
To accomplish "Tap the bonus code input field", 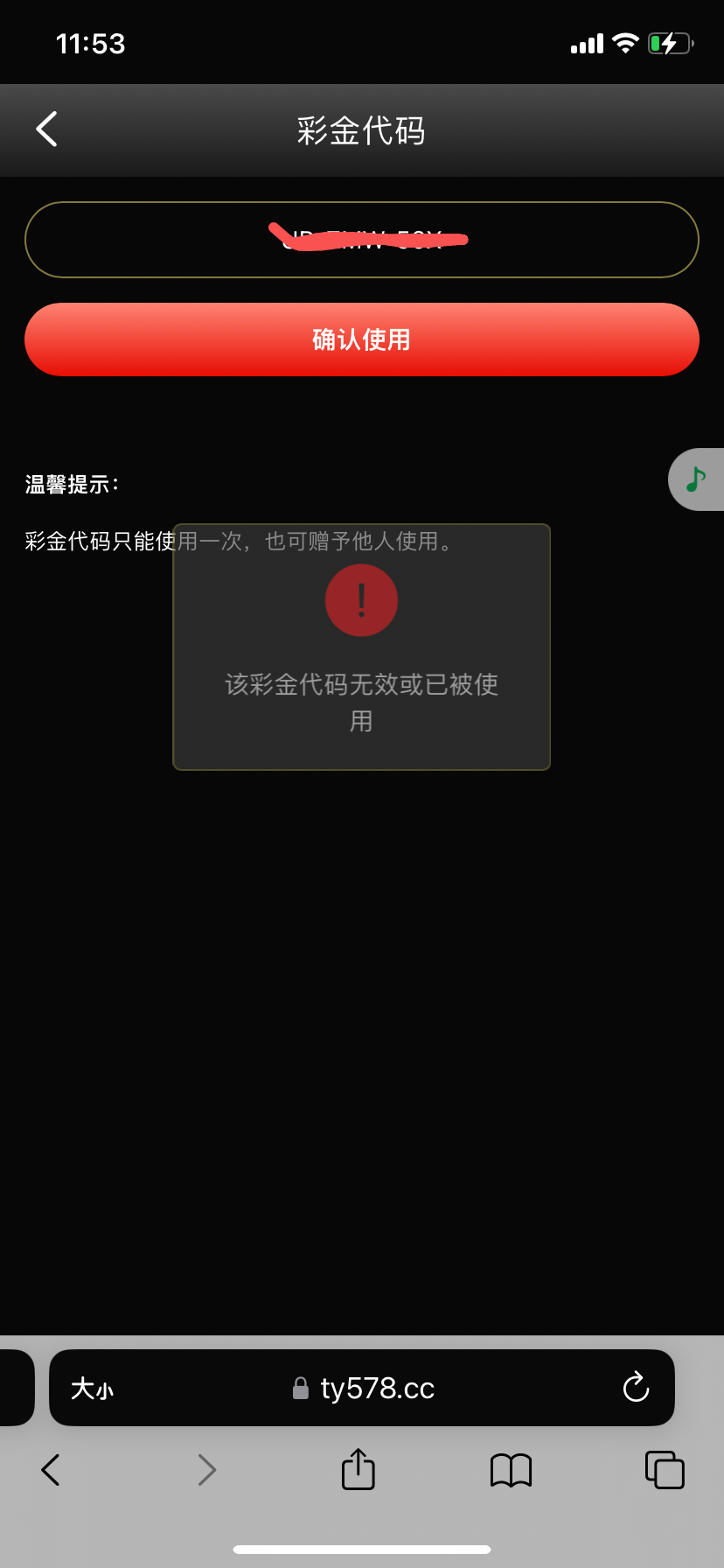I will click(x=361, y=240).
